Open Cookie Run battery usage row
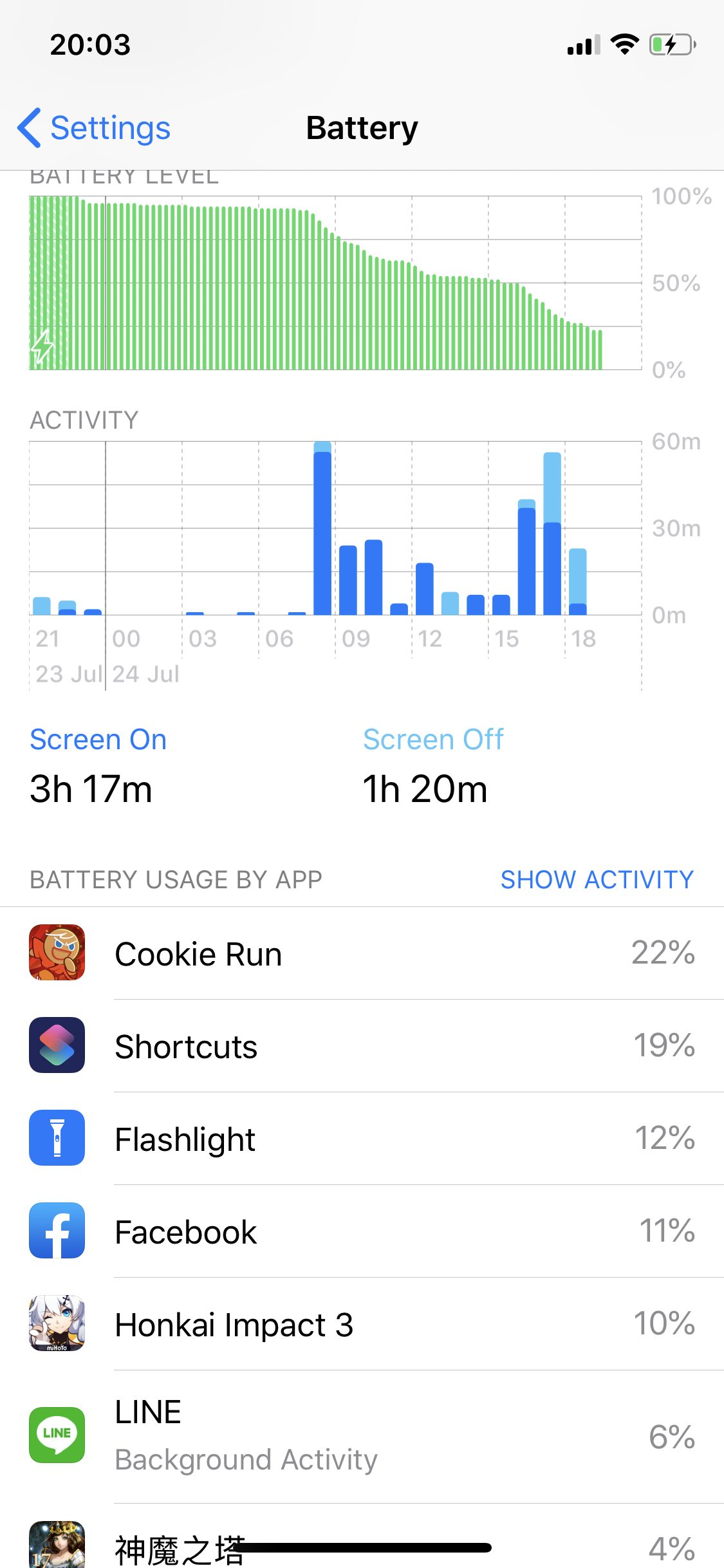724x1568 pixels. click(362, 953)
